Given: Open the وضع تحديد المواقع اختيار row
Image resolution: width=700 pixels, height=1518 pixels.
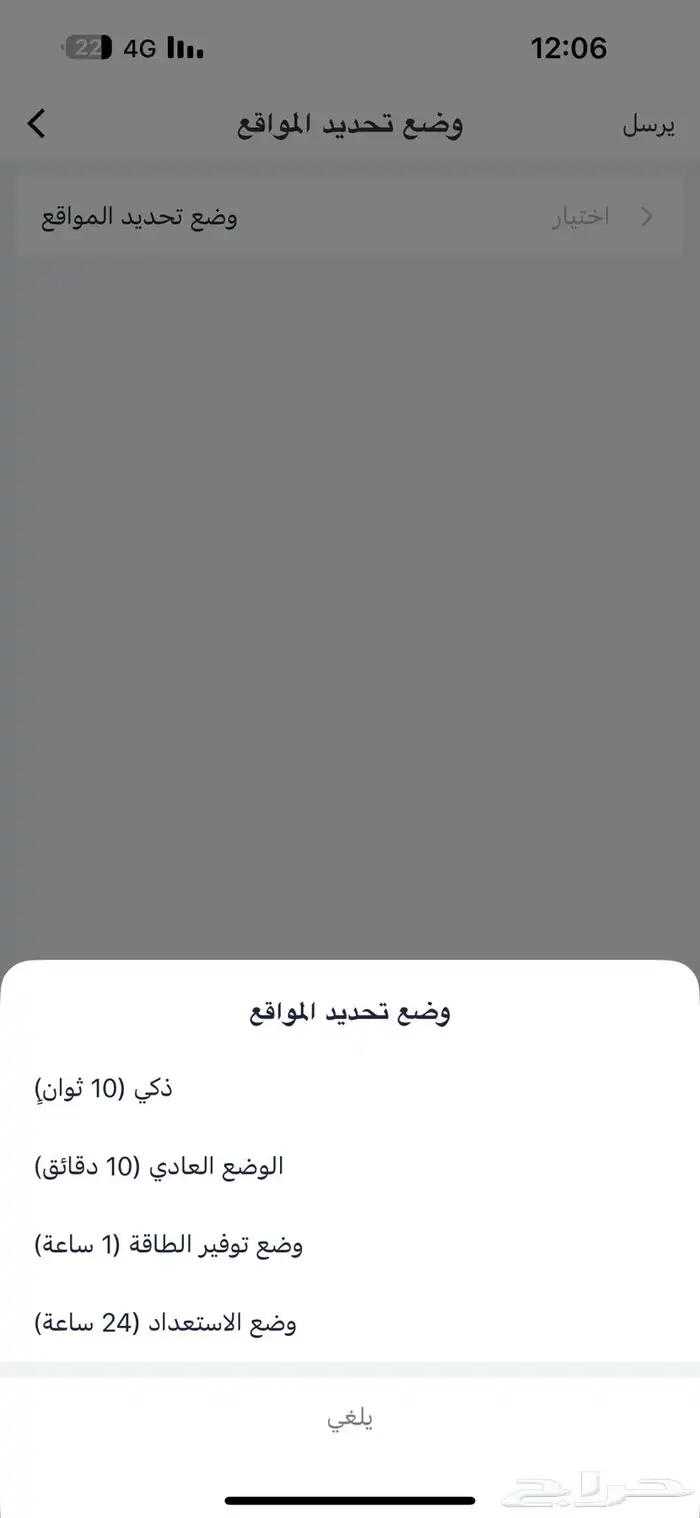Looking at the screenshot, I should click(350, 217).
